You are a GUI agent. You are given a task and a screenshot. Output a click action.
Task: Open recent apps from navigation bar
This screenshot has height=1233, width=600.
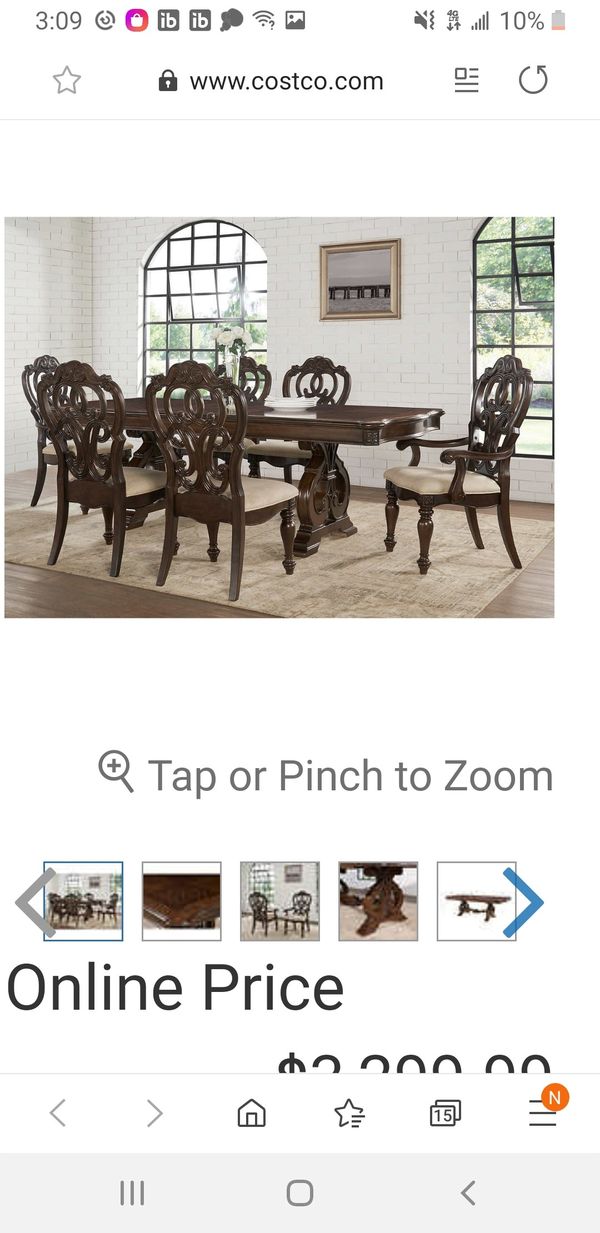click(x=132, y=1193)
